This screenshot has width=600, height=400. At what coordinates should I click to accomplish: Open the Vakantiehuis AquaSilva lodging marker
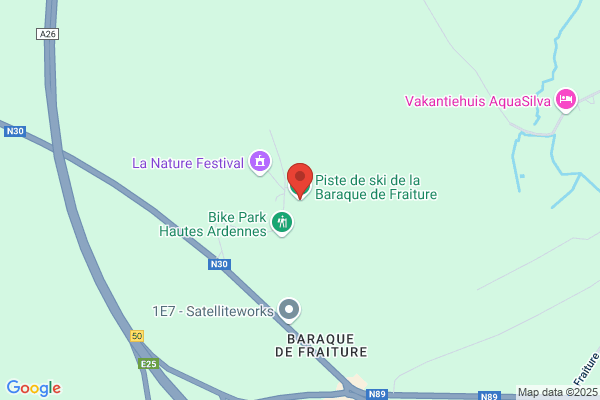coord(566,99)
